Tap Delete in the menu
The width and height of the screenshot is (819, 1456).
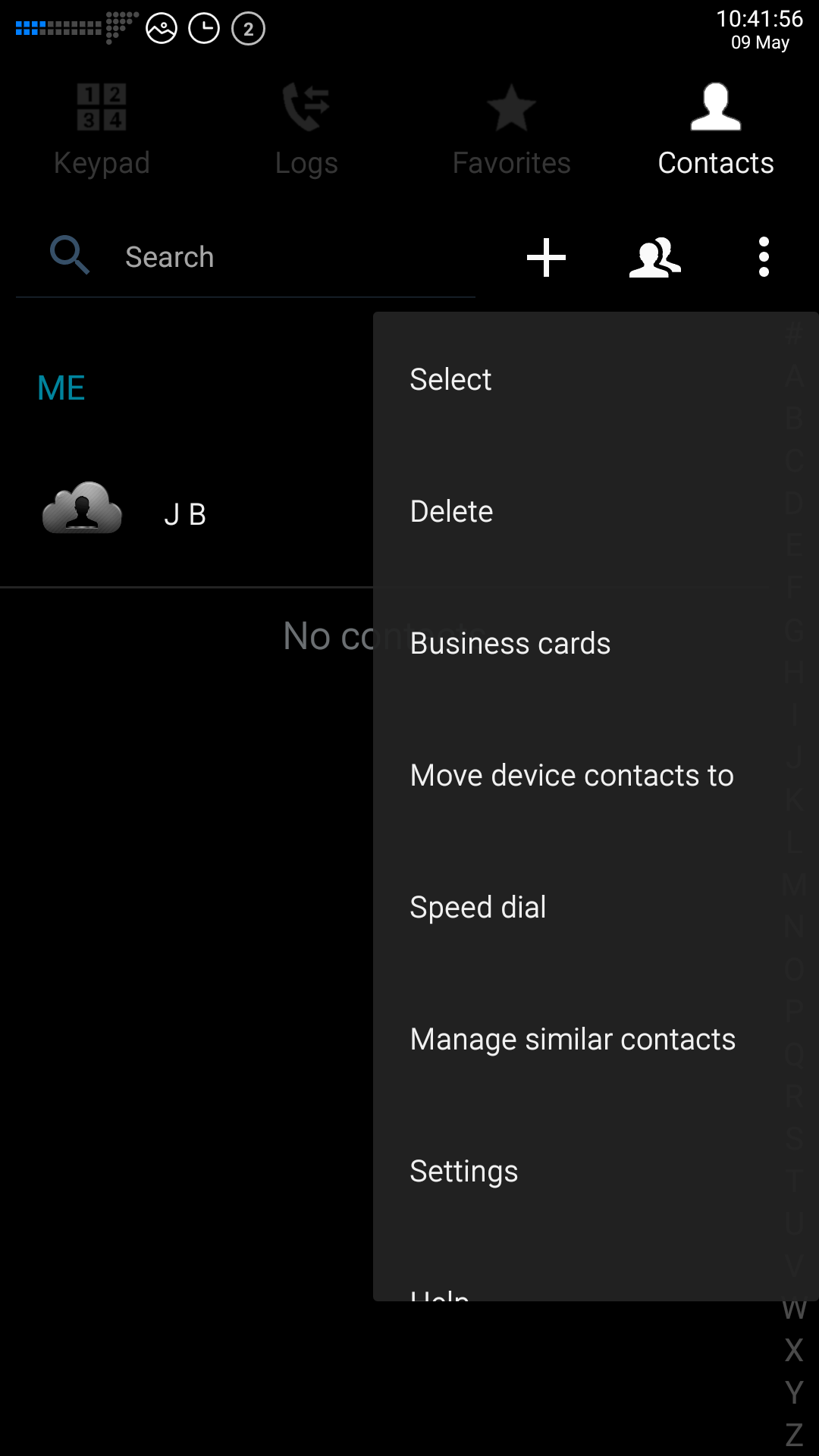click(452, 511)
